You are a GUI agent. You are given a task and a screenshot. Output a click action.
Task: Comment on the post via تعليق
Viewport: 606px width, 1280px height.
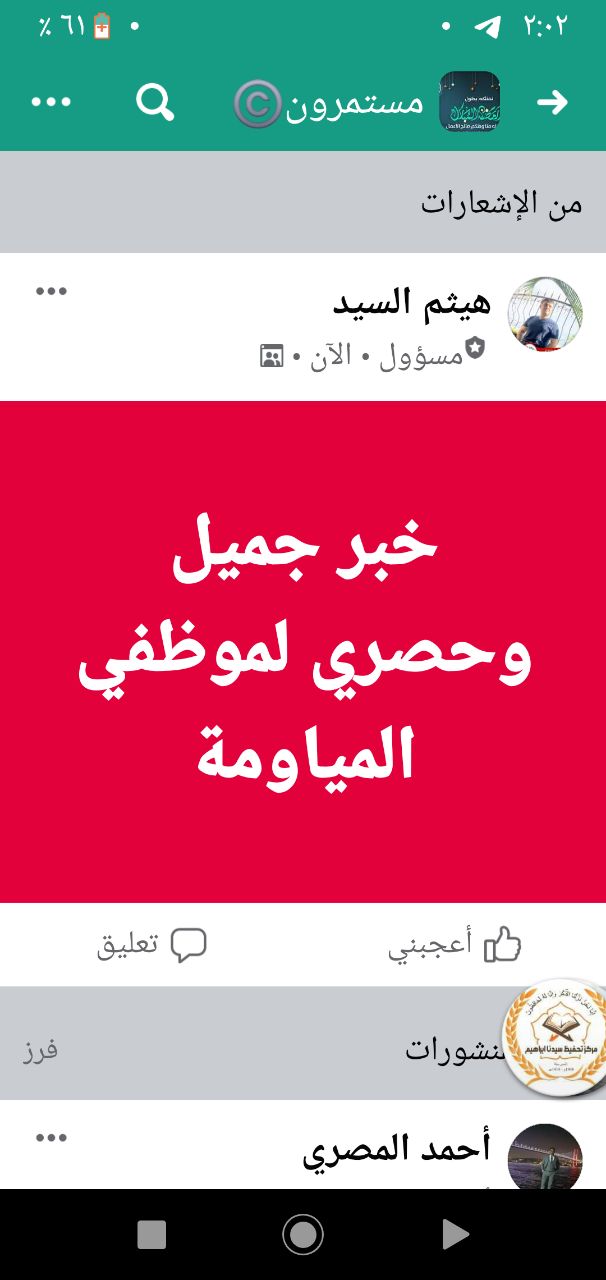(x=152, y=945)
